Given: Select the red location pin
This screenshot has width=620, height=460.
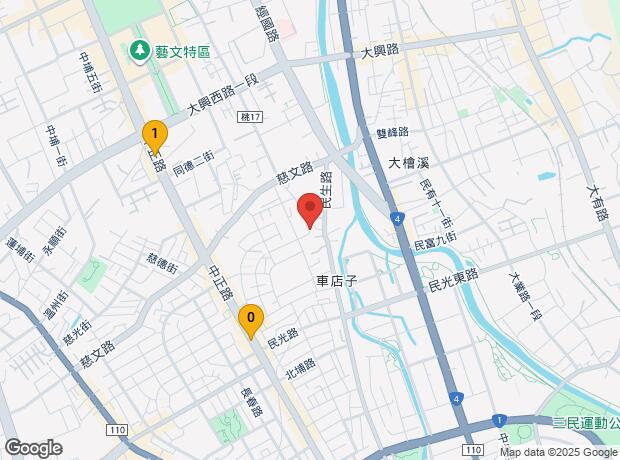Looking at the screenshot, I should pyautogui.click(x=311, y=211).
